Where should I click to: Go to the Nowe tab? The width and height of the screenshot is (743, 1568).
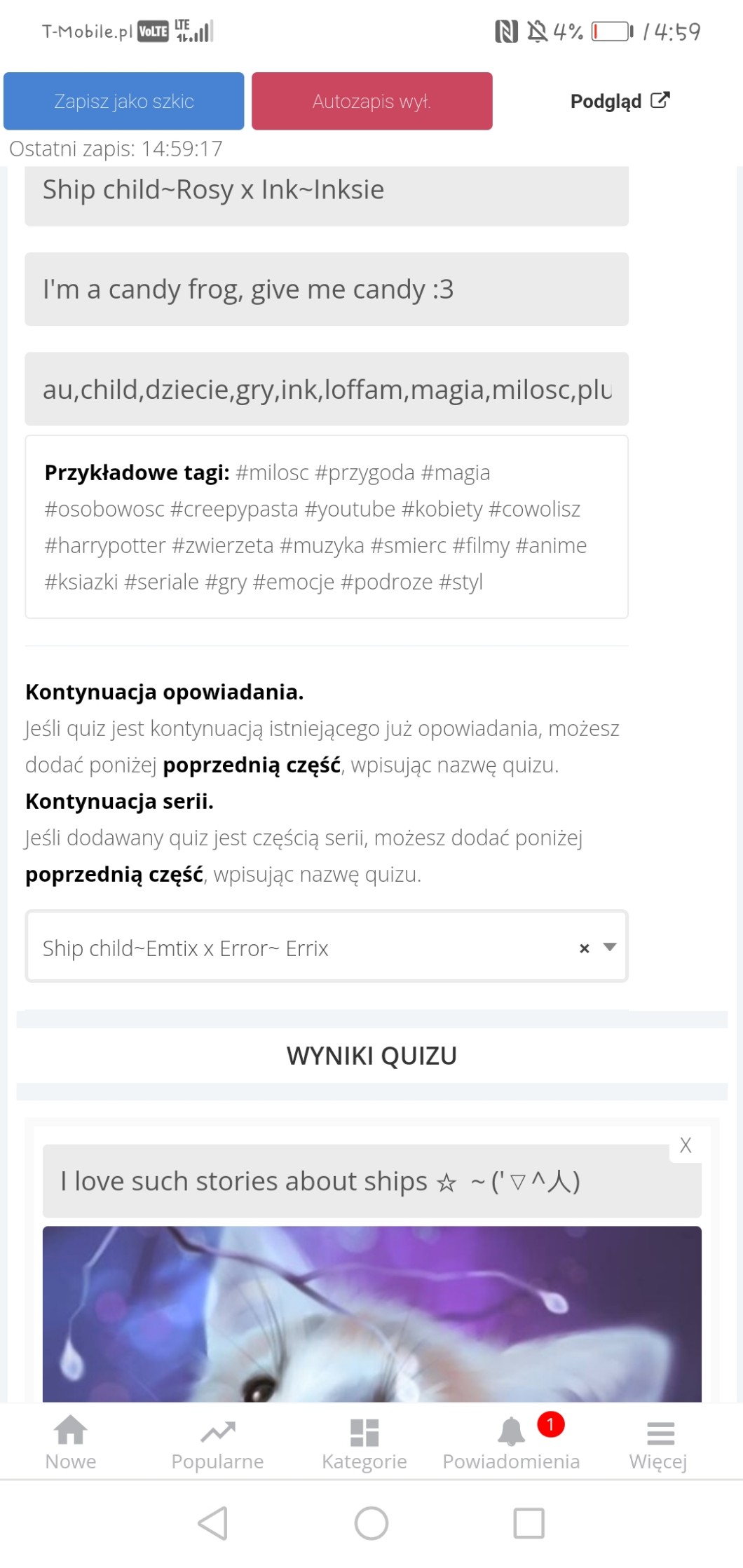click(71, 1442)
